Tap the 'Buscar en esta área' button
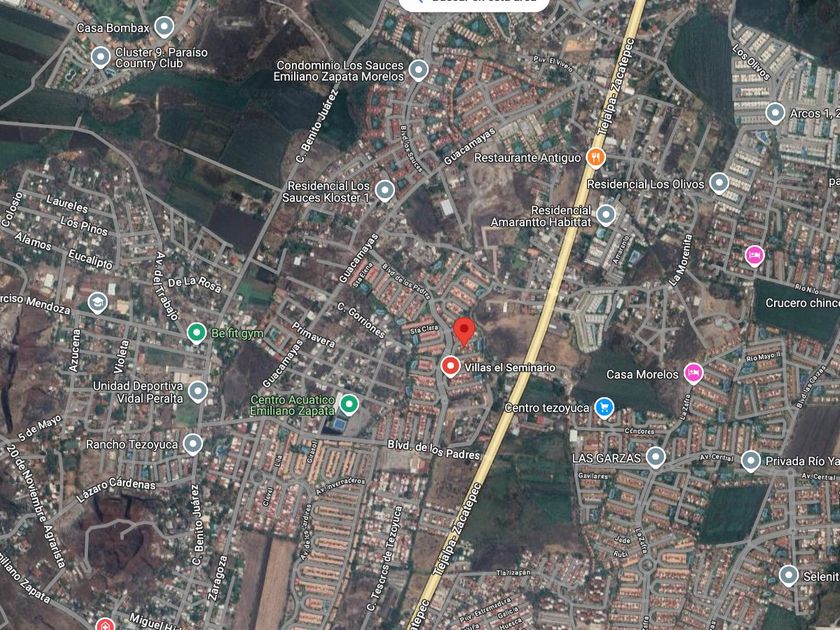 coord(473,3)
